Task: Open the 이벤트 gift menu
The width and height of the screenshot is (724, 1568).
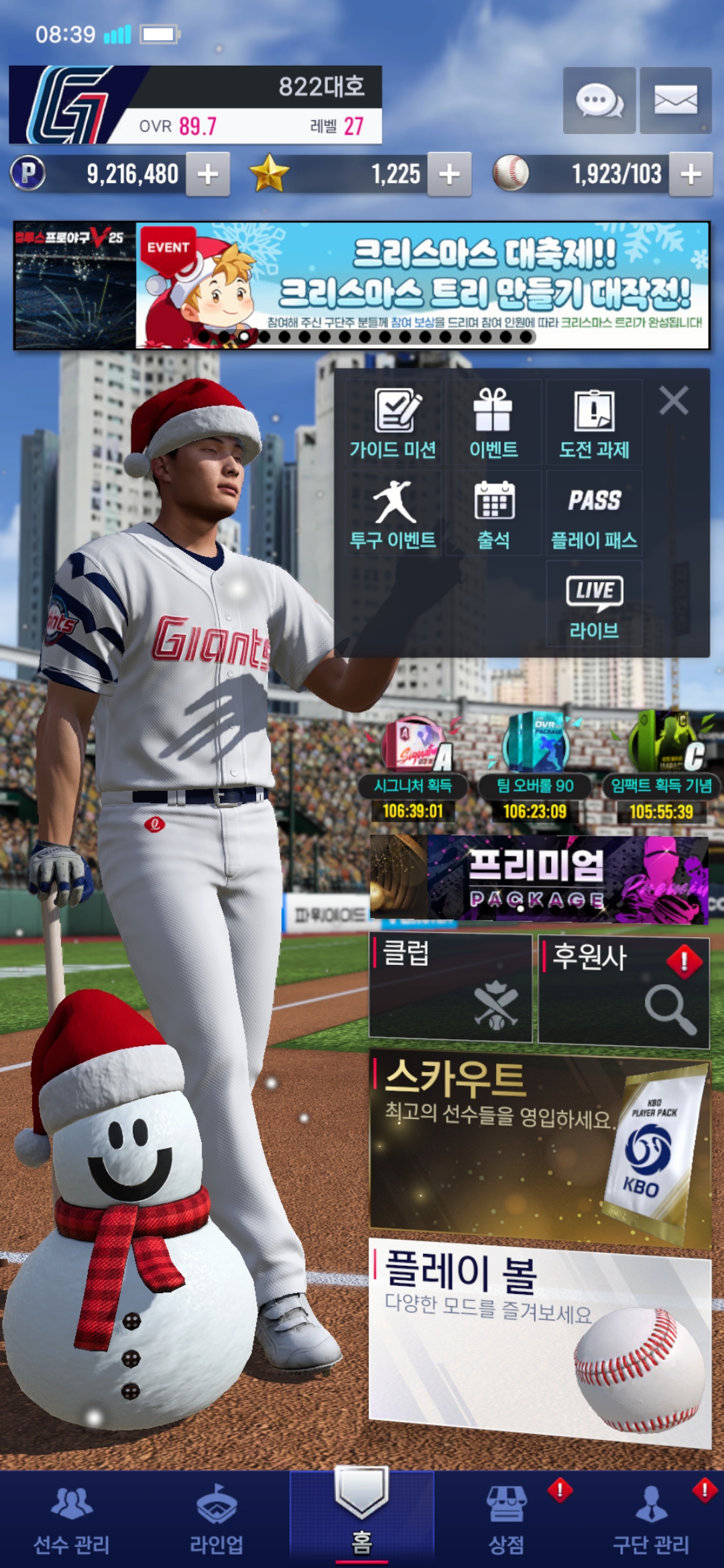Action: pos(493,423)
